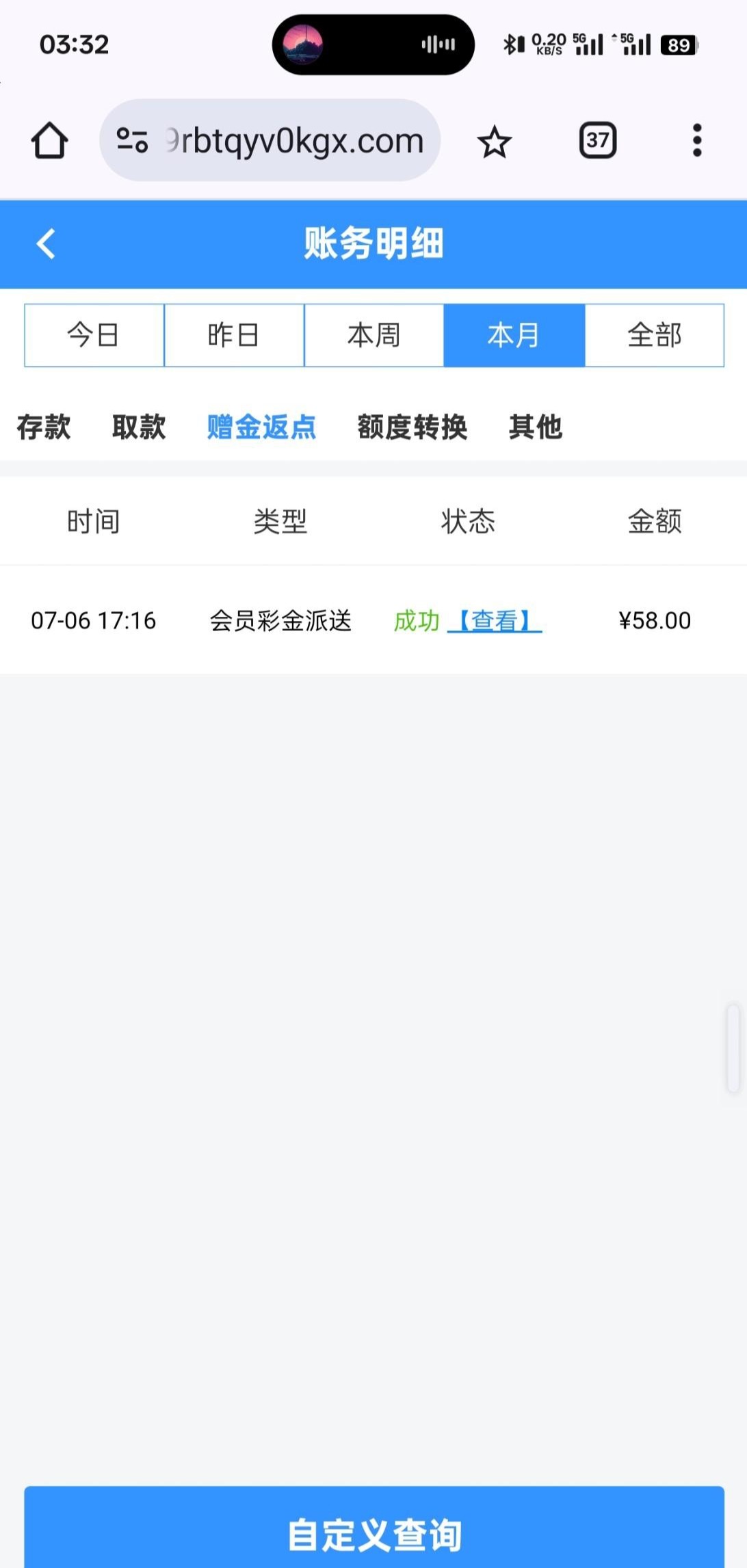Open the 额度转换 category

point(412,427)
